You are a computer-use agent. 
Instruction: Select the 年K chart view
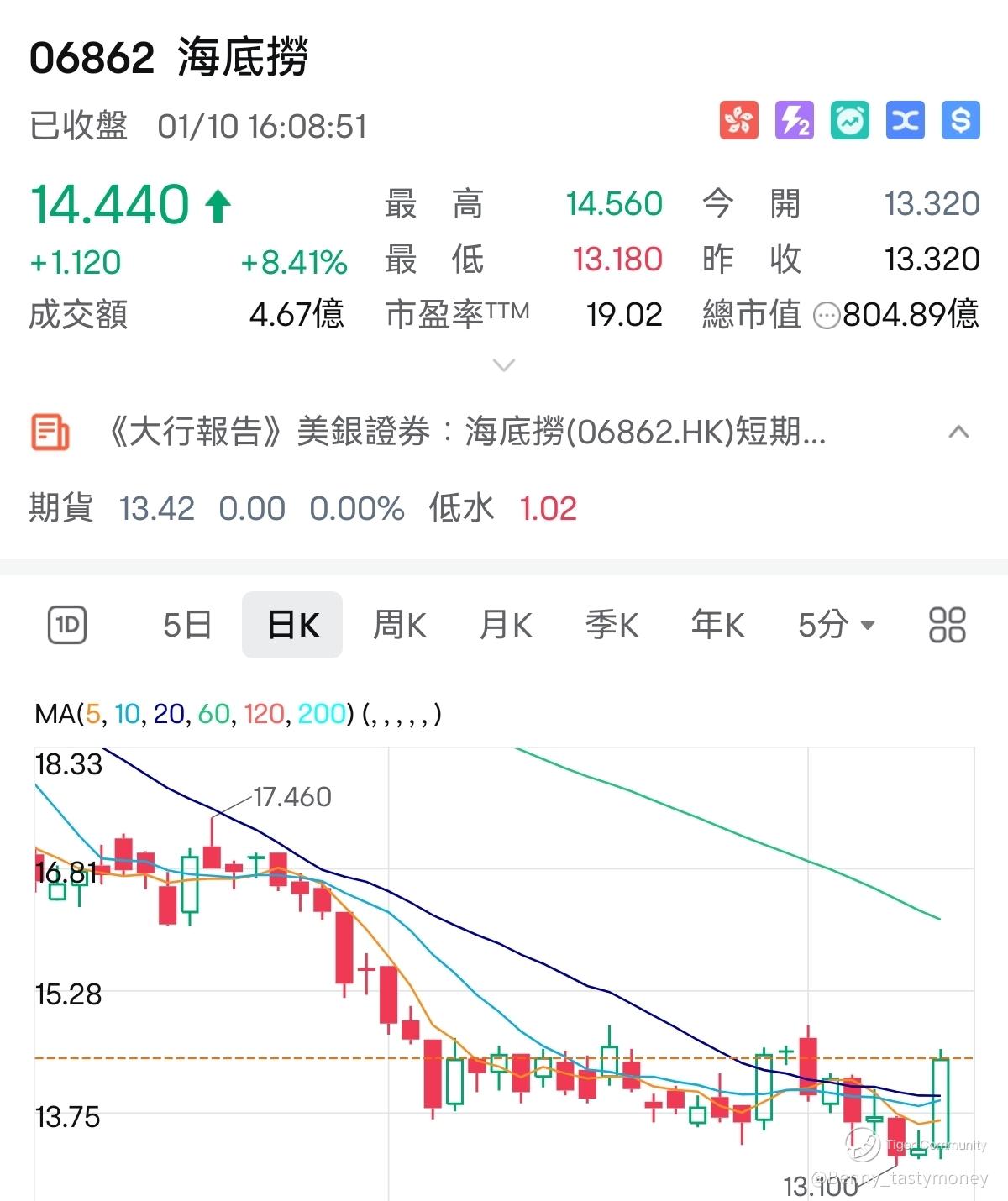[x=718, y=624]
